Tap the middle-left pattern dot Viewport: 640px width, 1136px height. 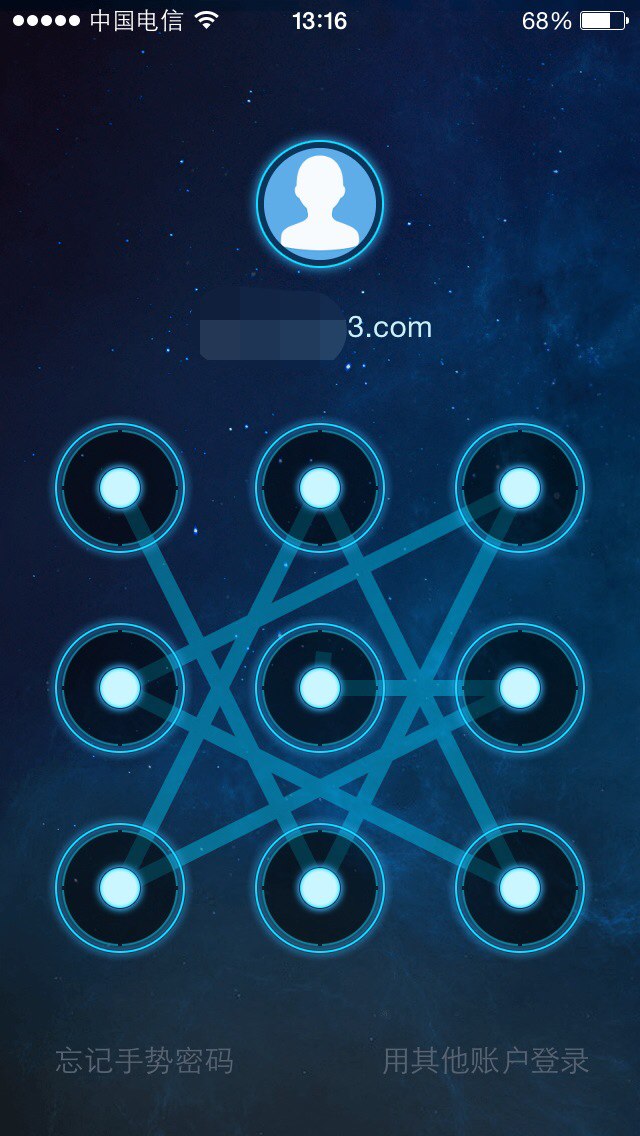(x=120, y=688)
